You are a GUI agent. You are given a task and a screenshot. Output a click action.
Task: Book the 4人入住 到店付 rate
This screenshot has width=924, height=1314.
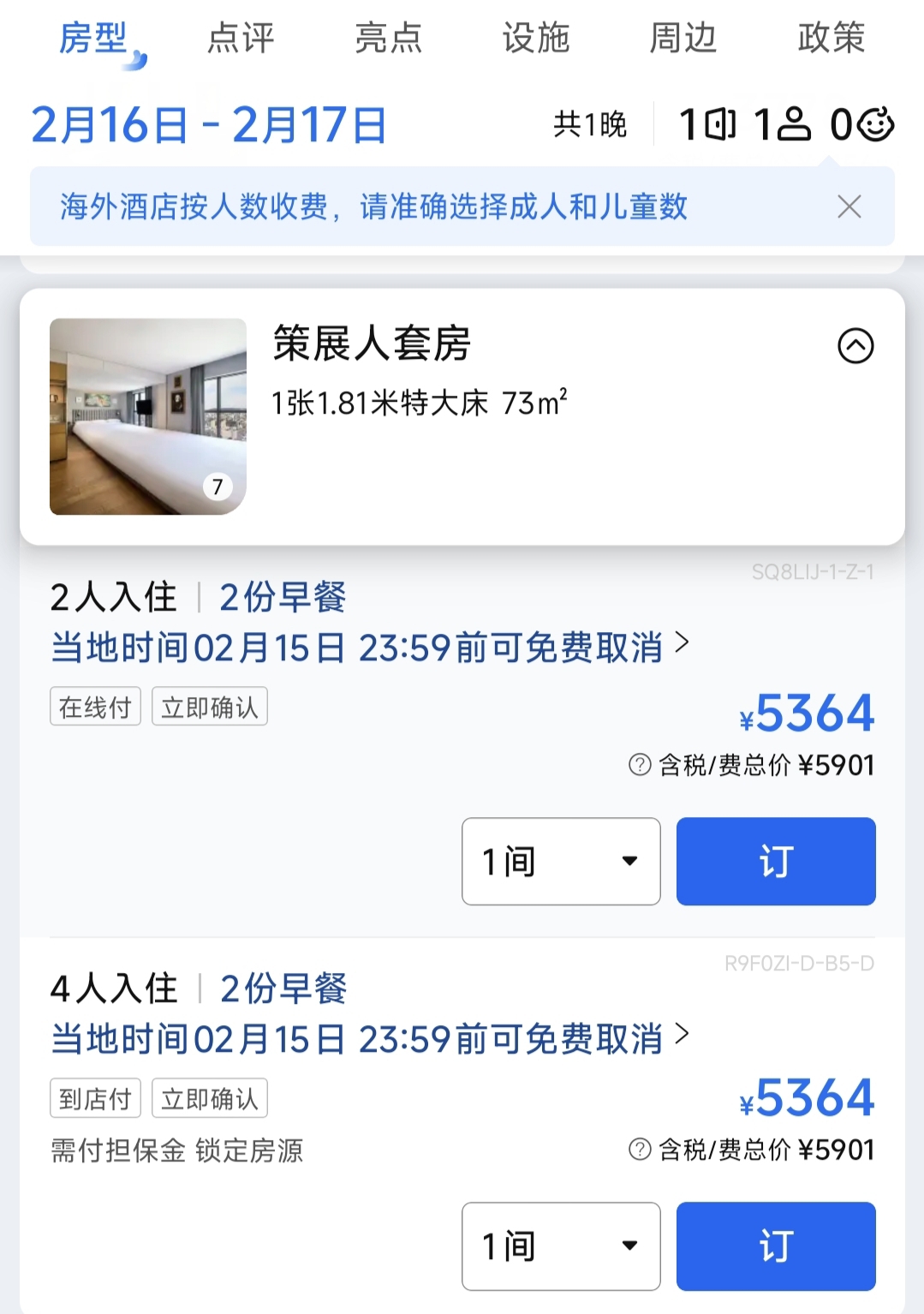click(x=776, y=1245)
